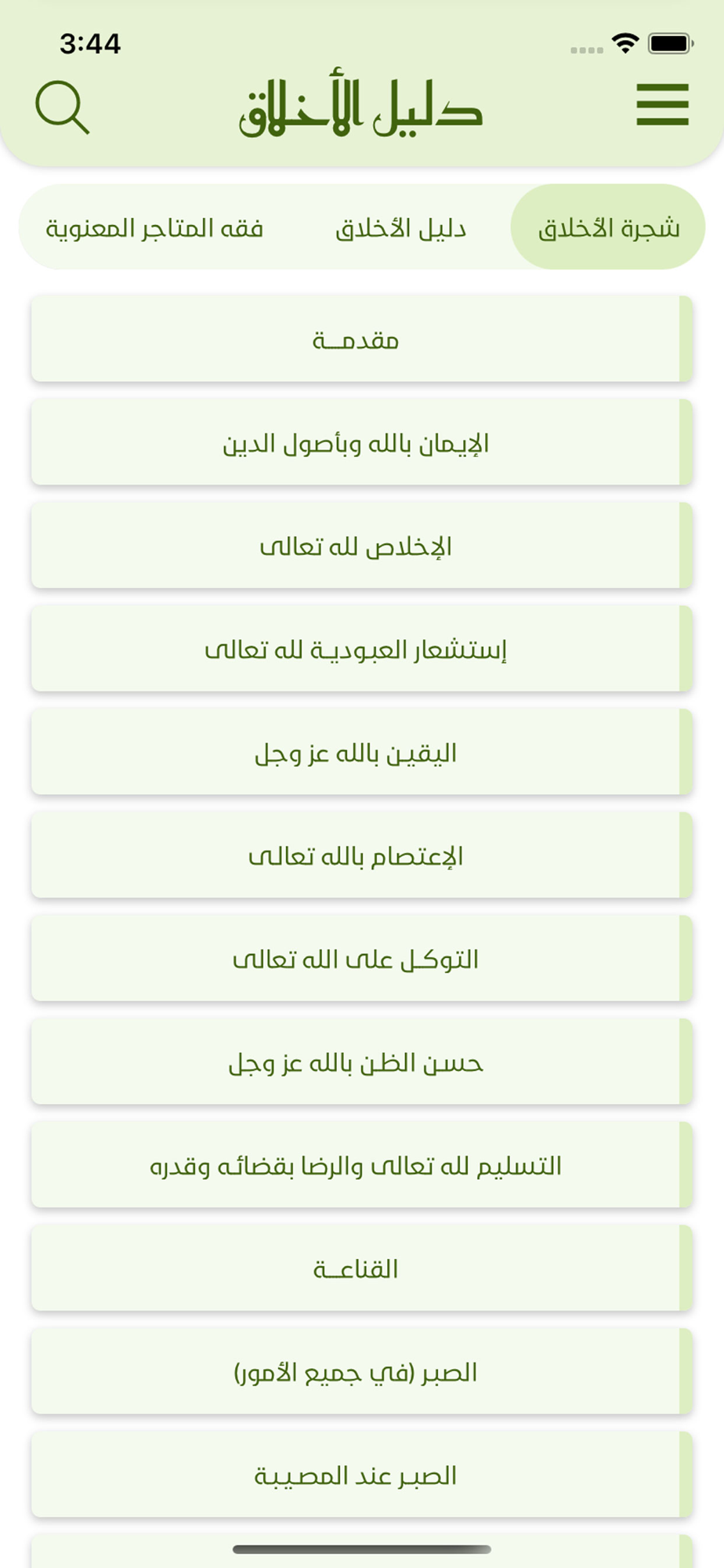Image resolution: width=724 pixels, height=1568 pixels.
Task: Open الإخلاص لله تعالى entry
Action: point(357,546)
